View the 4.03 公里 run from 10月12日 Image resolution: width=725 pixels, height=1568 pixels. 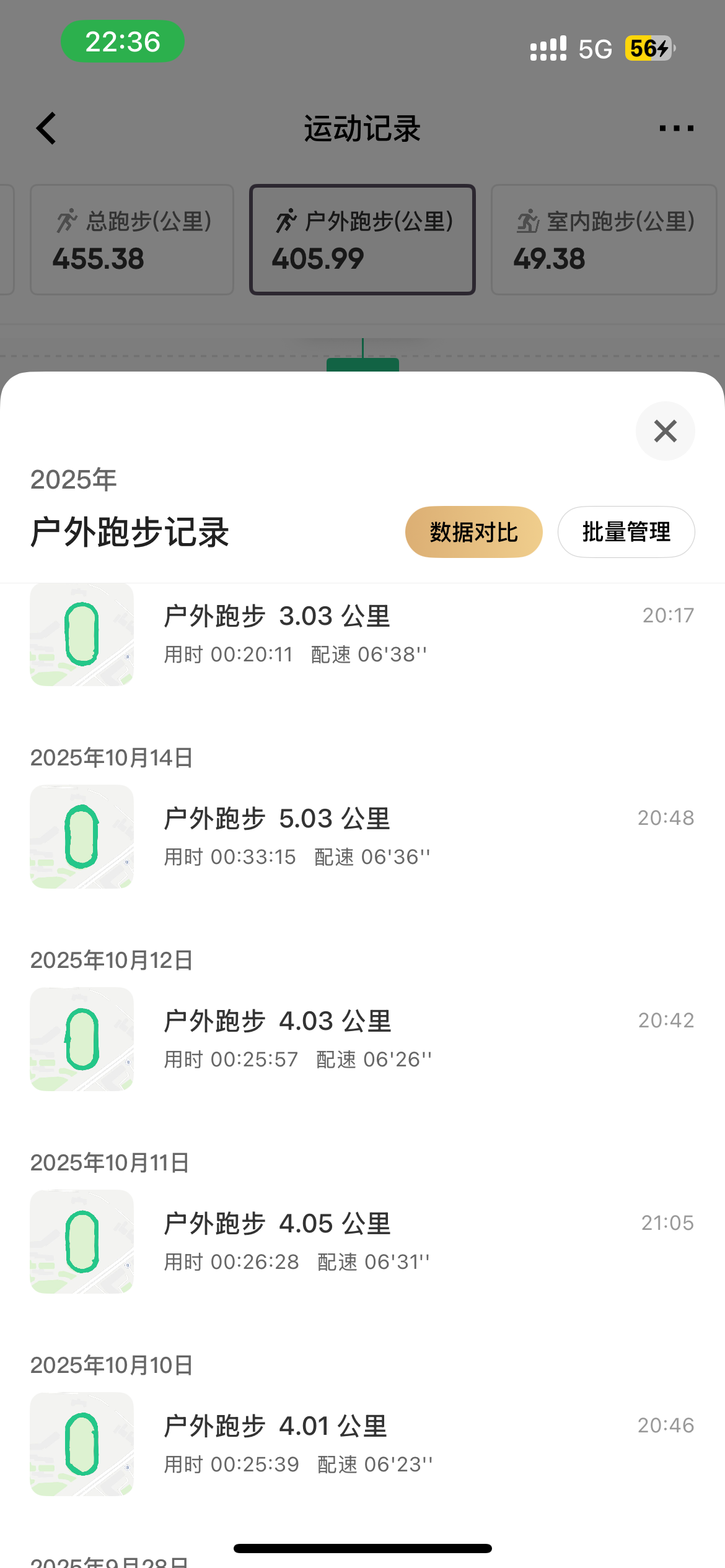362,1039
